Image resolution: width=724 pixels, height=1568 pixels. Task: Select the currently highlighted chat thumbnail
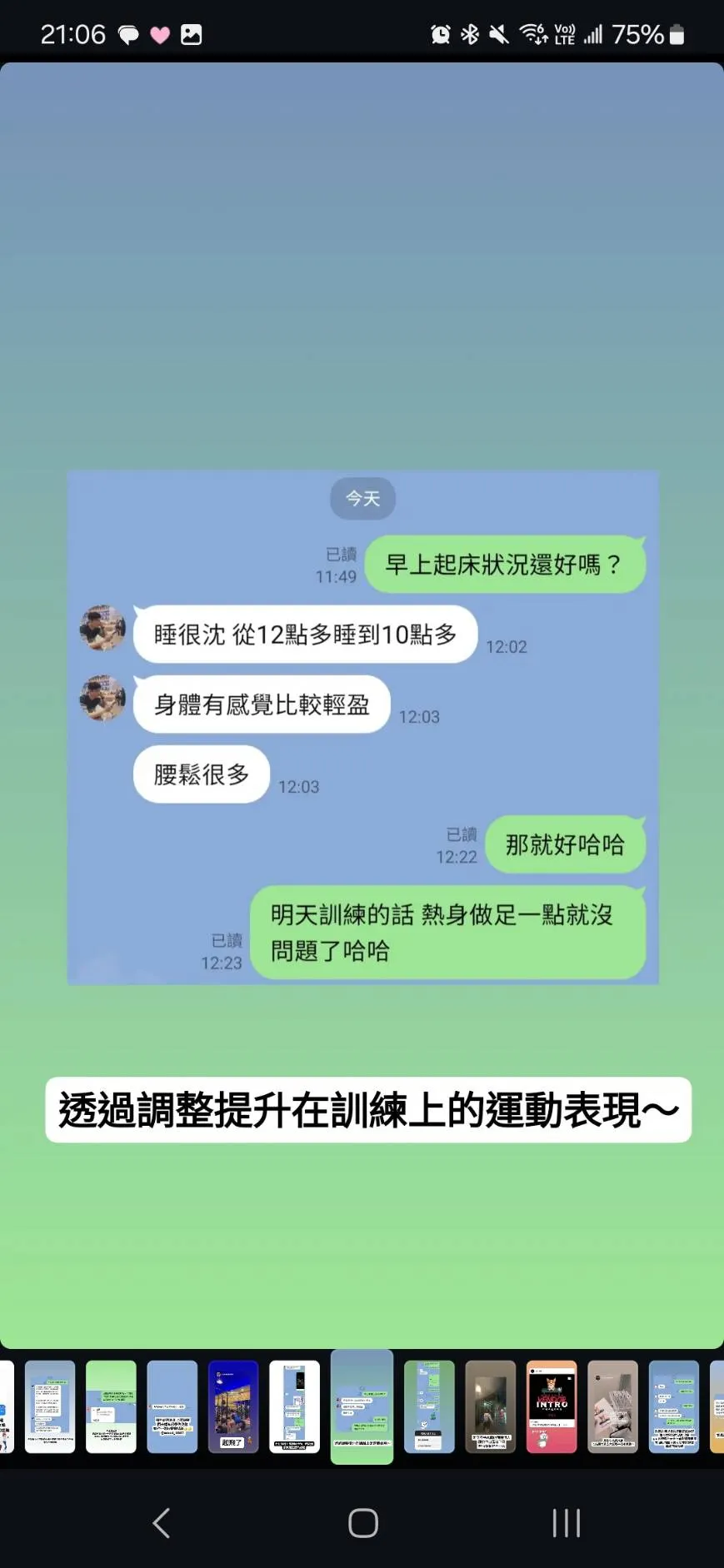tap(362, 1406)
